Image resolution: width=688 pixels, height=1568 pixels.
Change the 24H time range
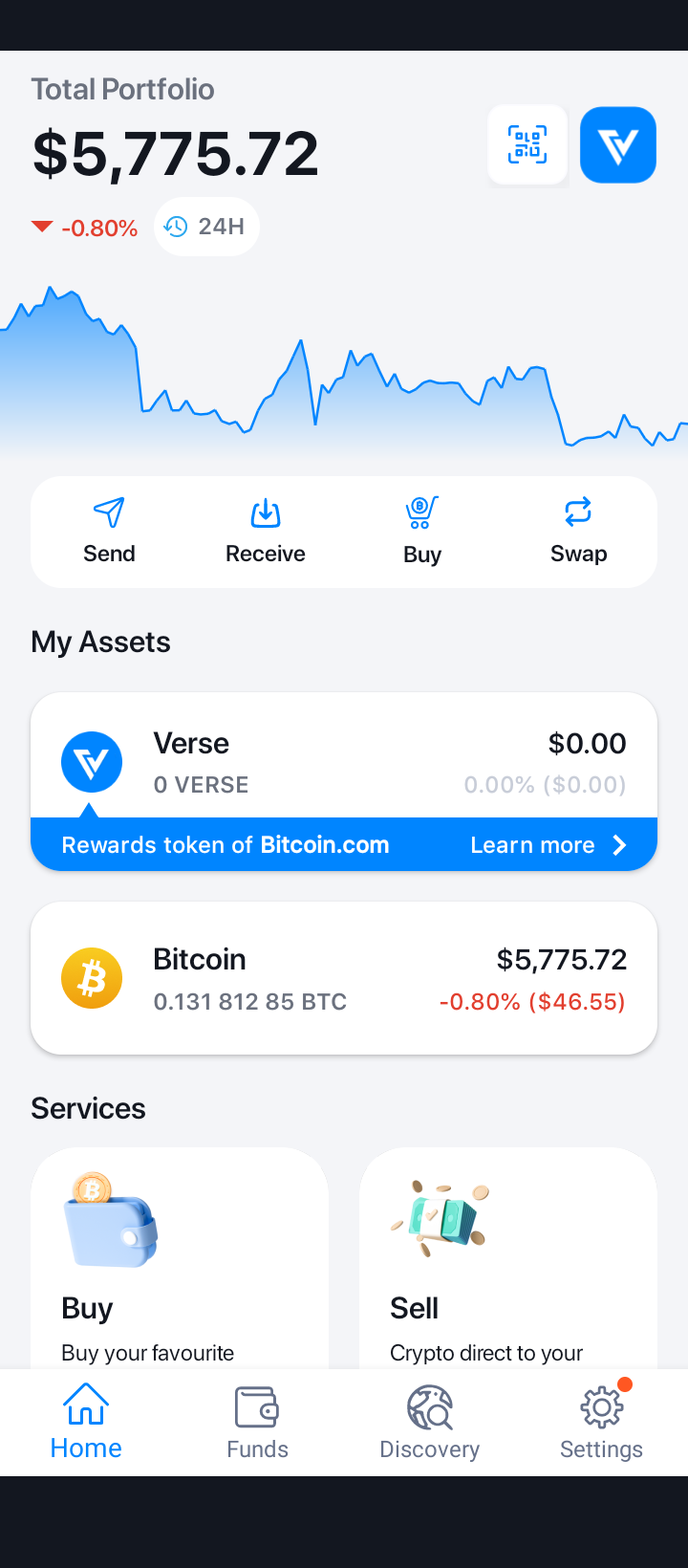click(x=206, y=227)
